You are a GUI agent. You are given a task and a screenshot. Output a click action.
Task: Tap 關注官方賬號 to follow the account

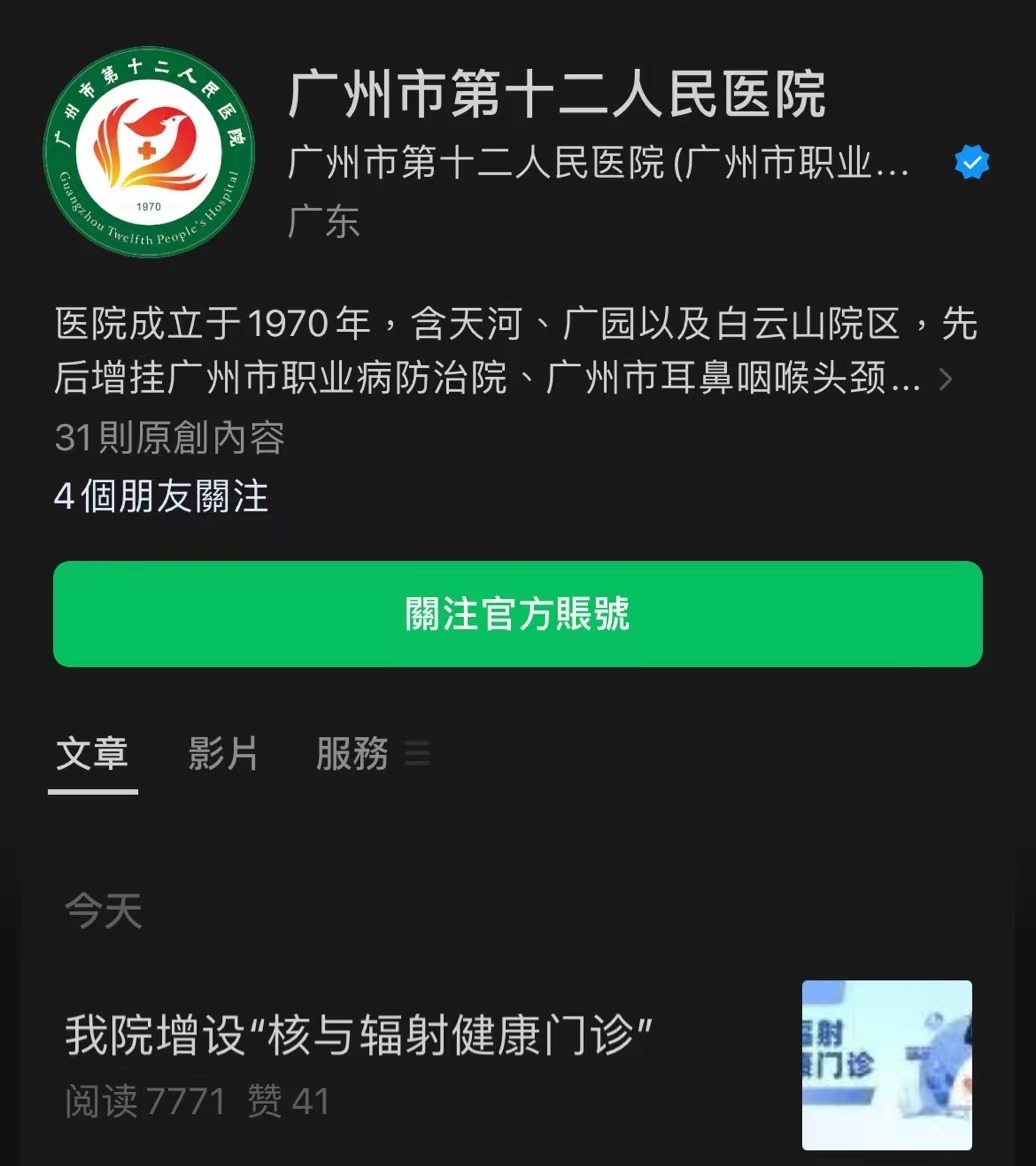[x=517, y=614]
